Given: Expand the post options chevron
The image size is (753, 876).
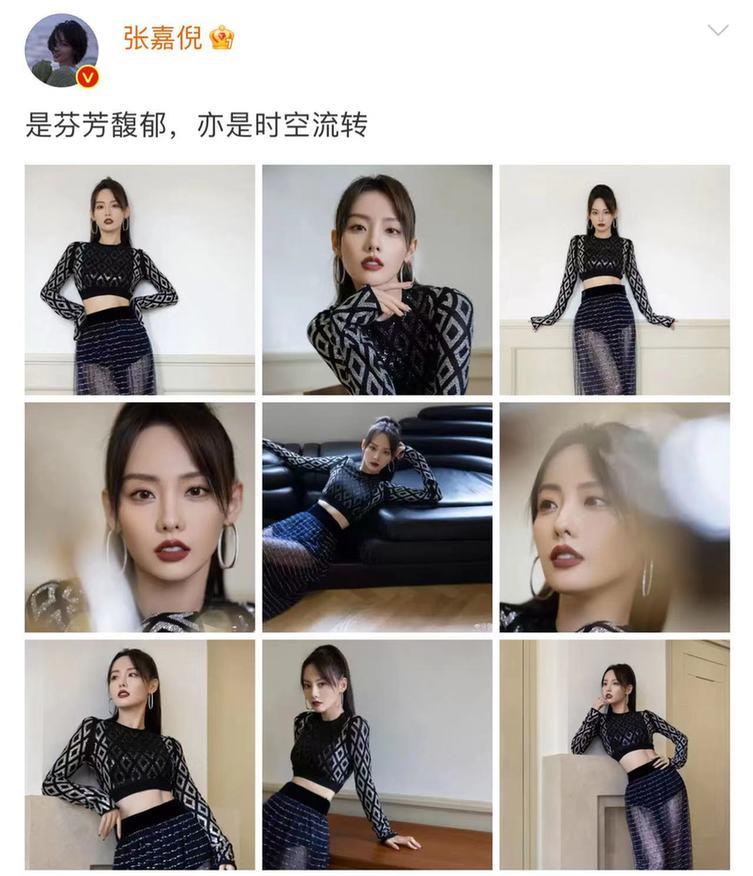Looking at the screenshot, I should (718, 31).
